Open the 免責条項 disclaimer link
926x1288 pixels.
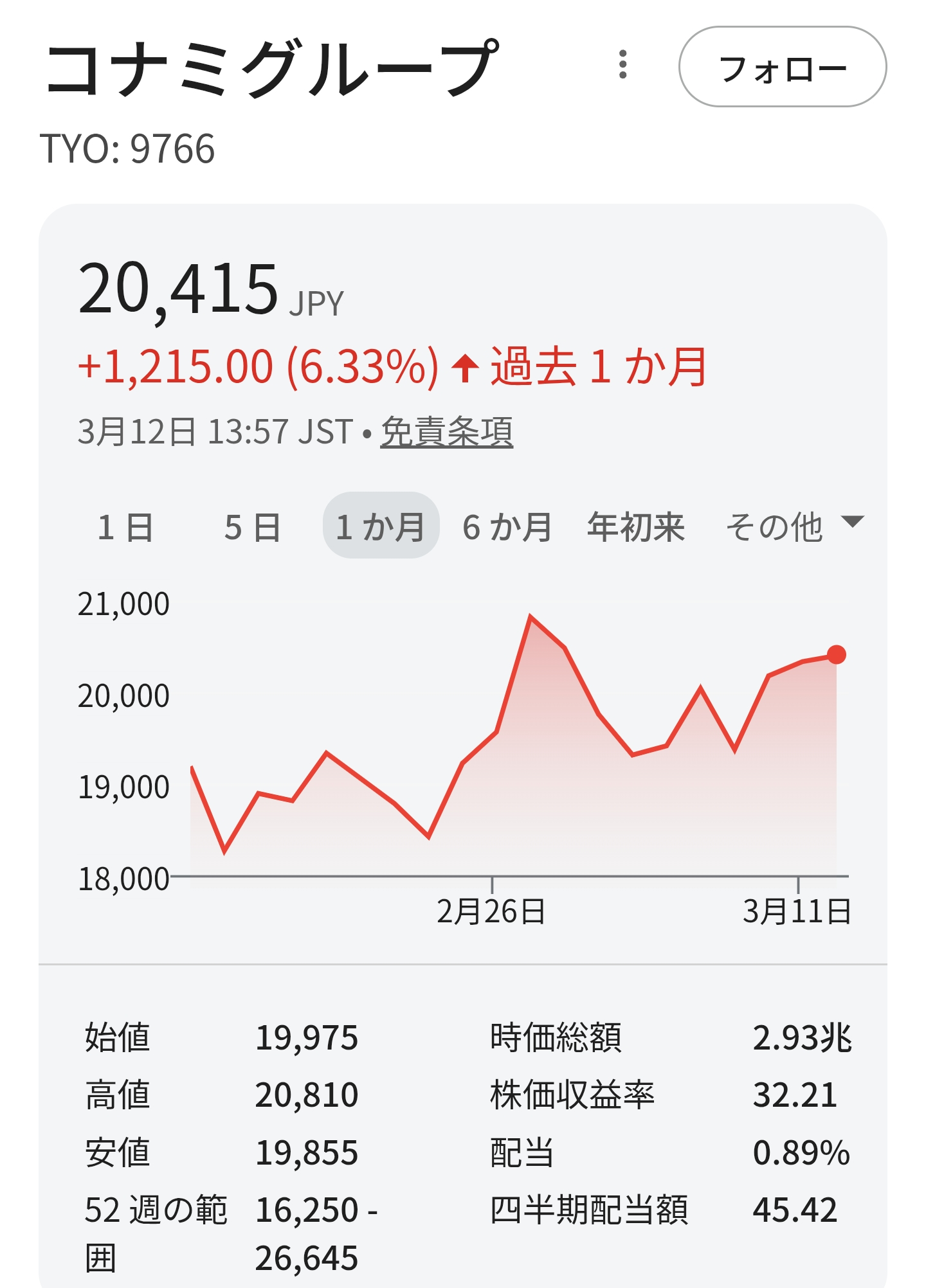click(446, 431)
